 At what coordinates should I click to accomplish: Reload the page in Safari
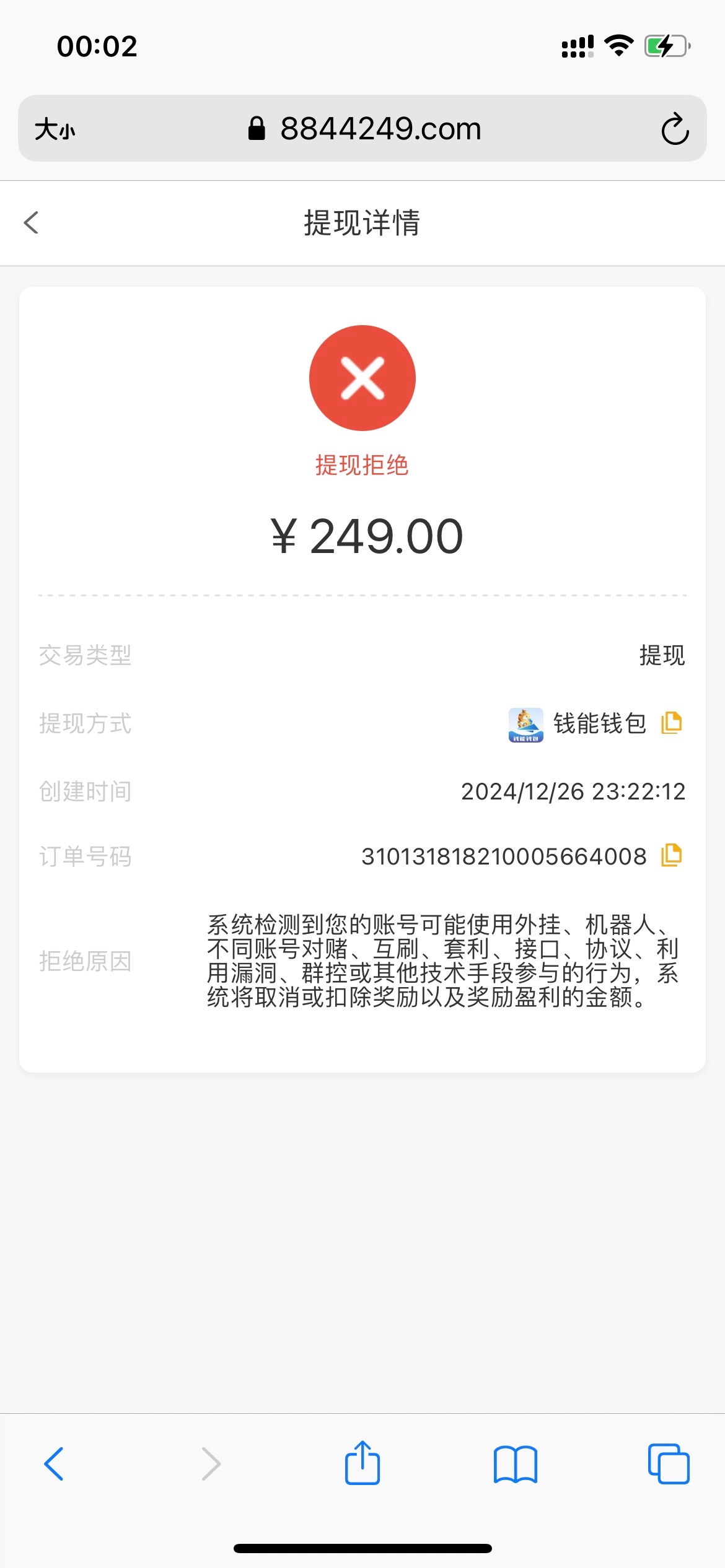[675, 129]
